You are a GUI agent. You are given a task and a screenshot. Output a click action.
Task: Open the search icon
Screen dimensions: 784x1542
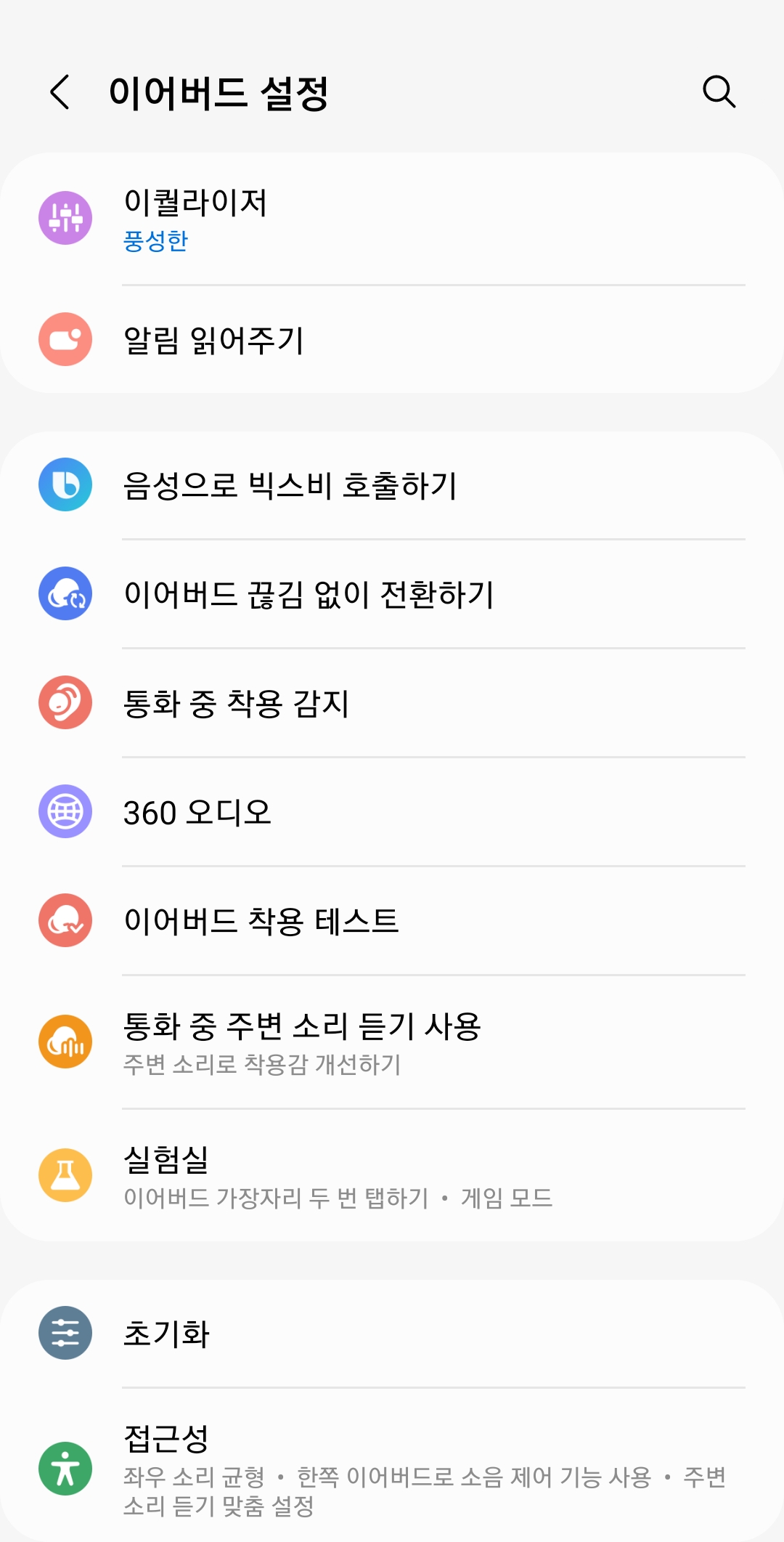click(x=719, y=92)
